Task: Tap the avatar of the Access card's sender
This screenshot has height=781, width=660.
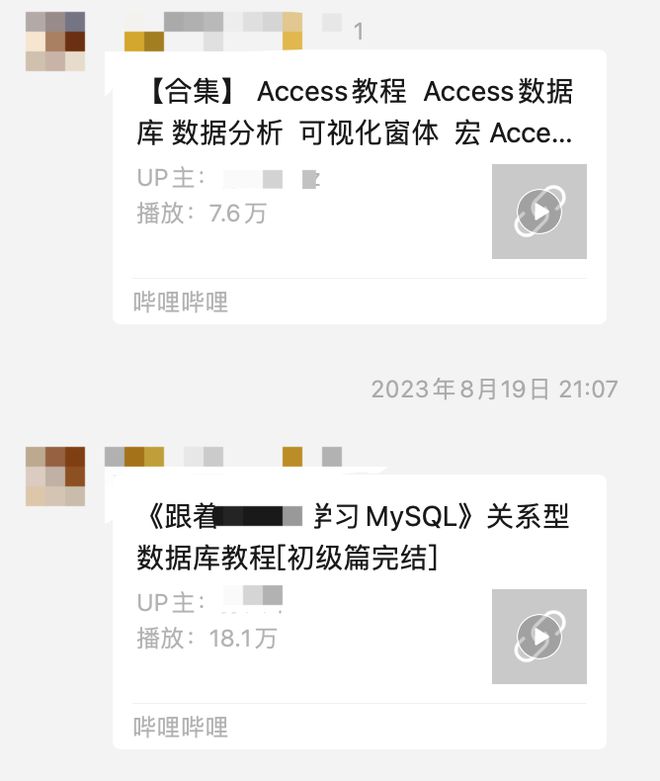Action: 55,41
